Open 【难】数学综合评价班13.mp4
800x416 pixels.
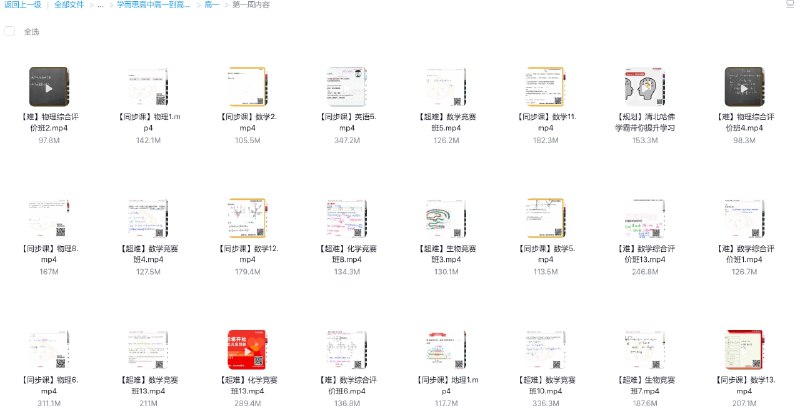pyautogui.click(x=645, y=220)
